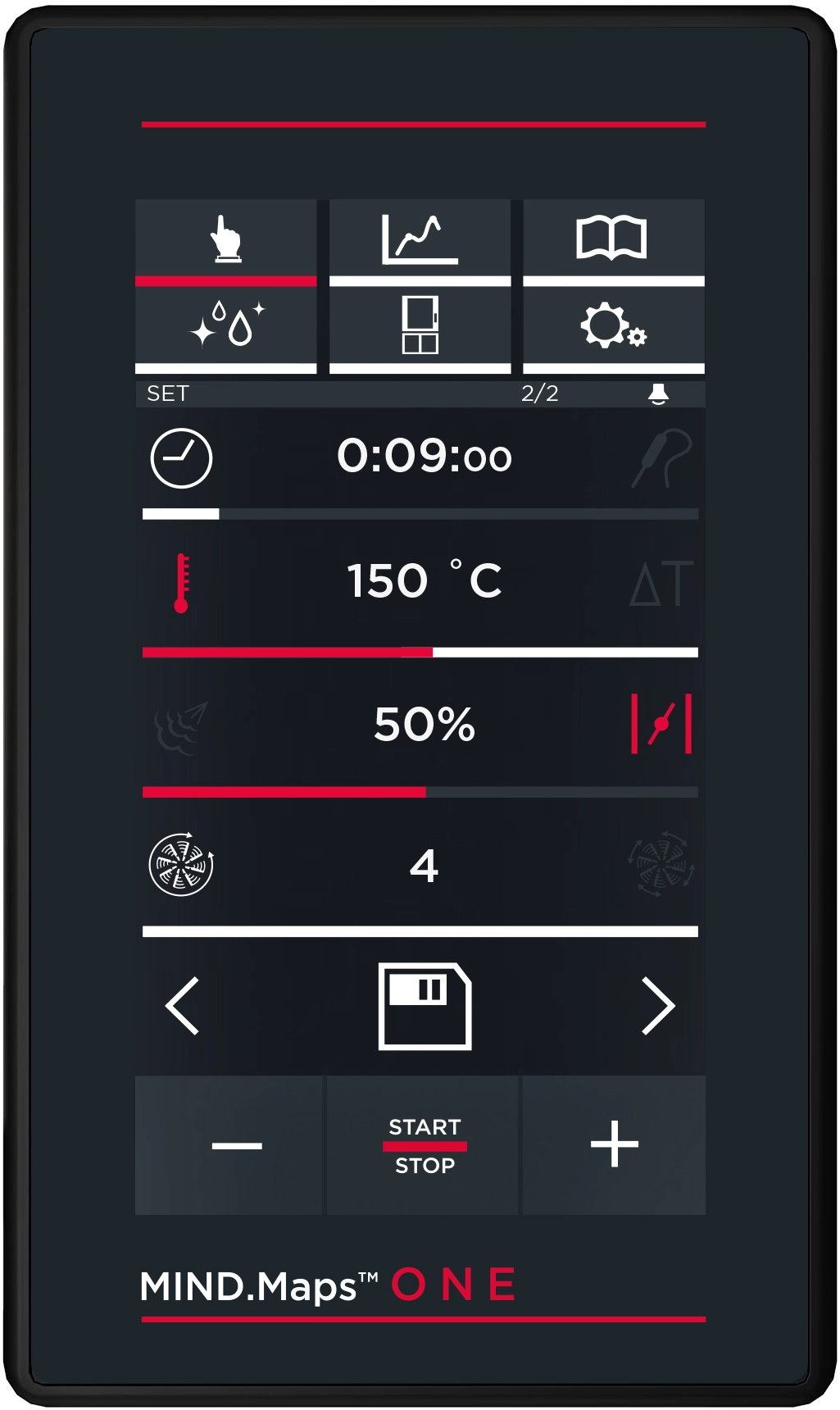840x1410 pixels.
Task: Save the program with the floppy disk
Action: 425,1006
